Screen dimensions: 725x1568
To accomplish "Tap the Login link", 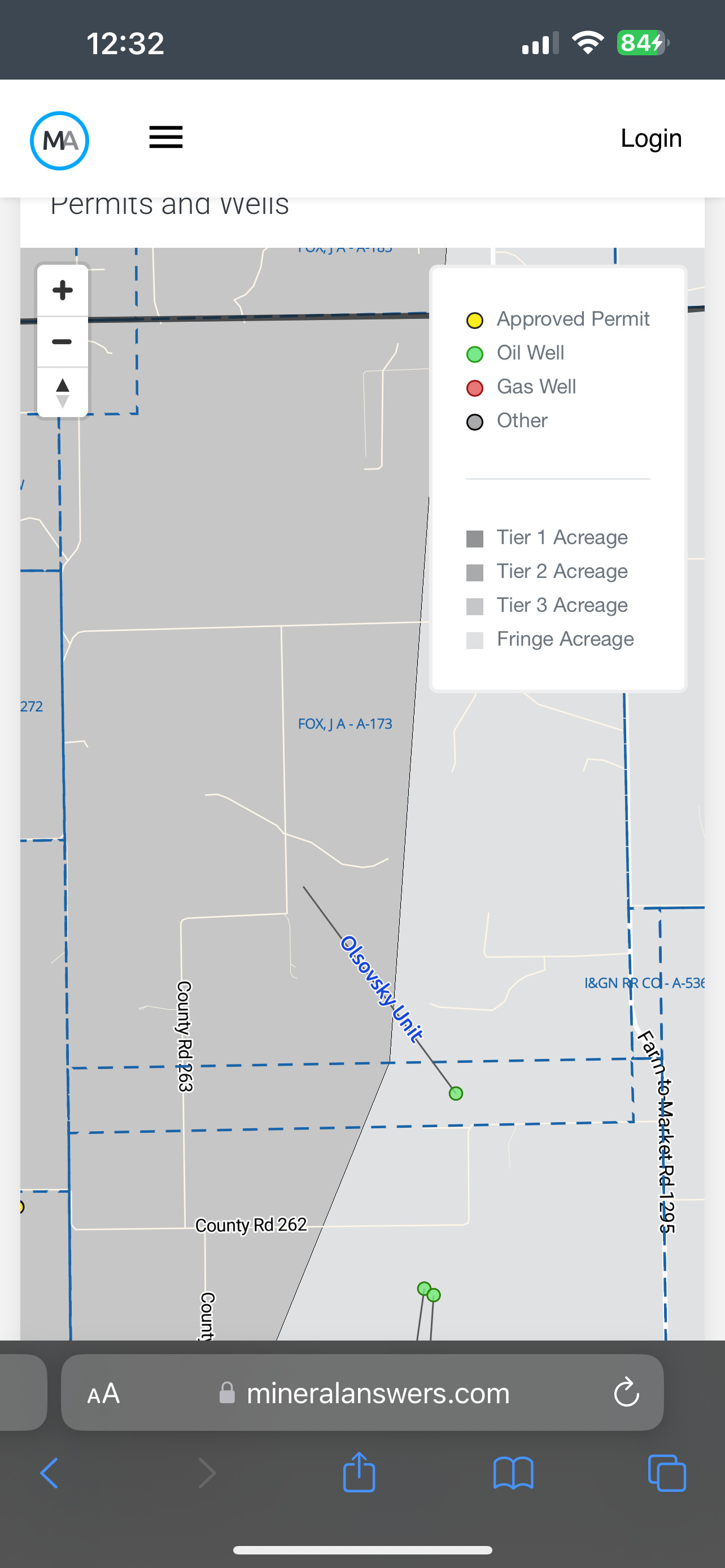I will coord(650,138).
